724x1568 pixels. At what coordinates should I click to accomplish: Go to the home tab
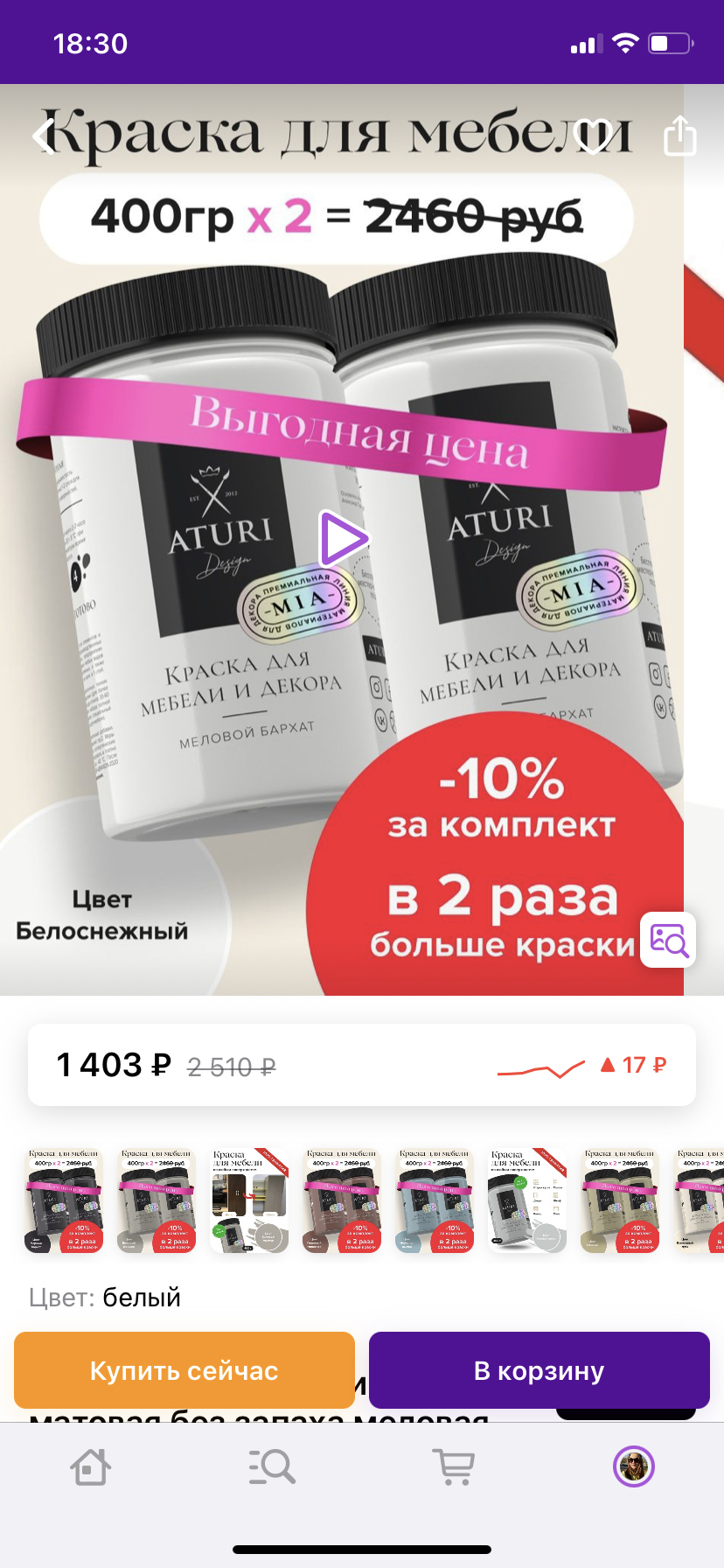pyautogui.click(x=90, y=1467)
